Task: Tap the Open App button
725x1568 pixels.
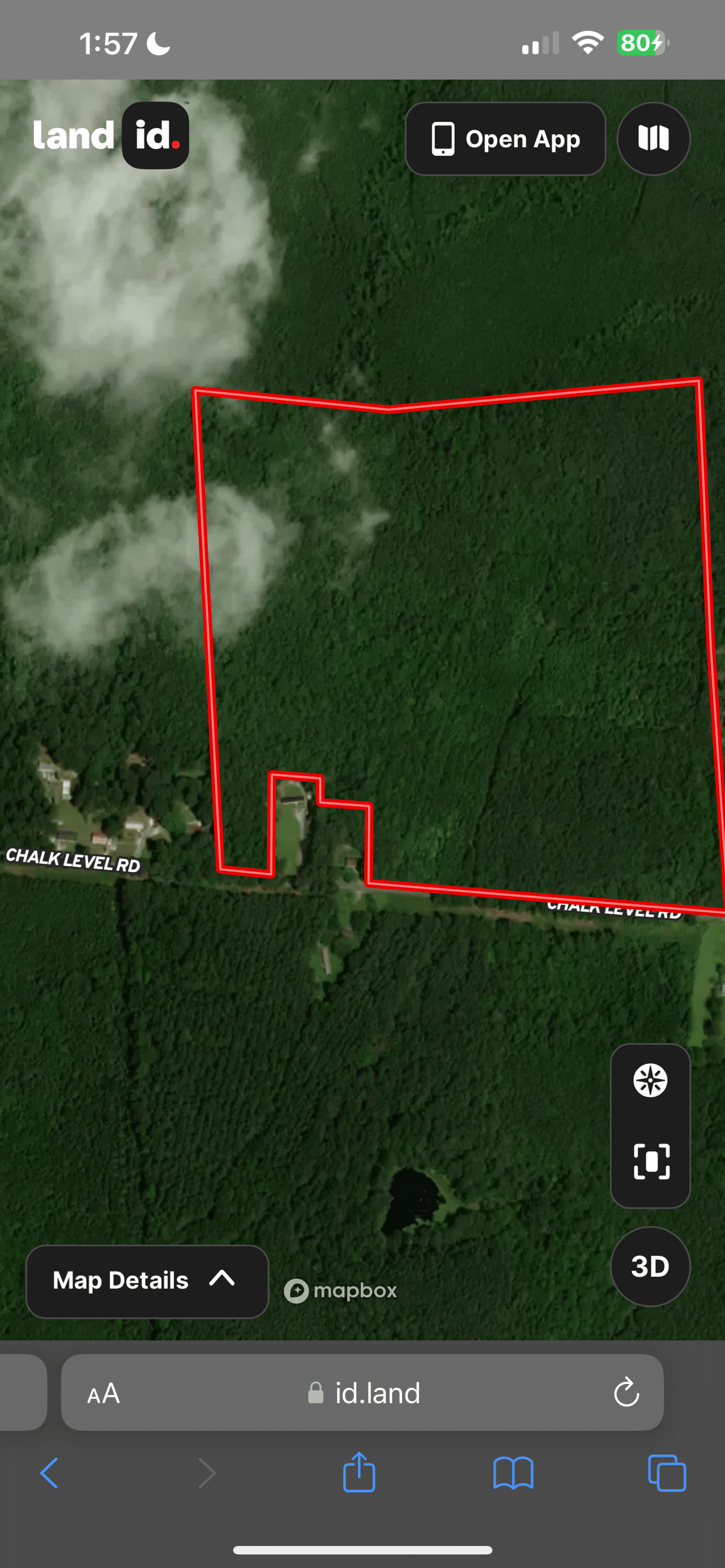Action: click(505, 139)
